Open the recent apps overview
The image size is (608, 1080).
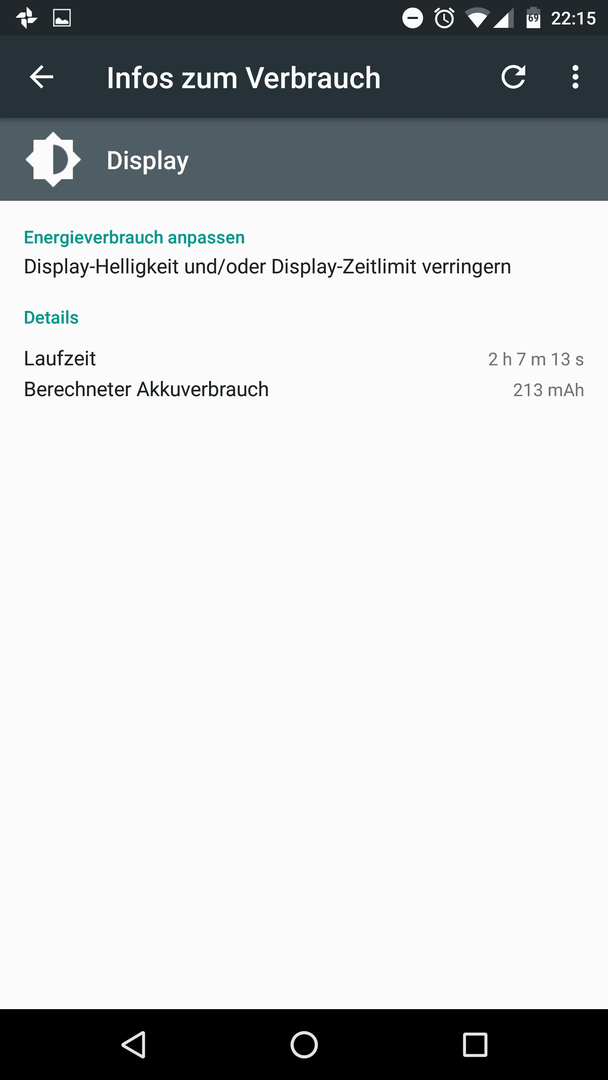tap(474, 1044)
